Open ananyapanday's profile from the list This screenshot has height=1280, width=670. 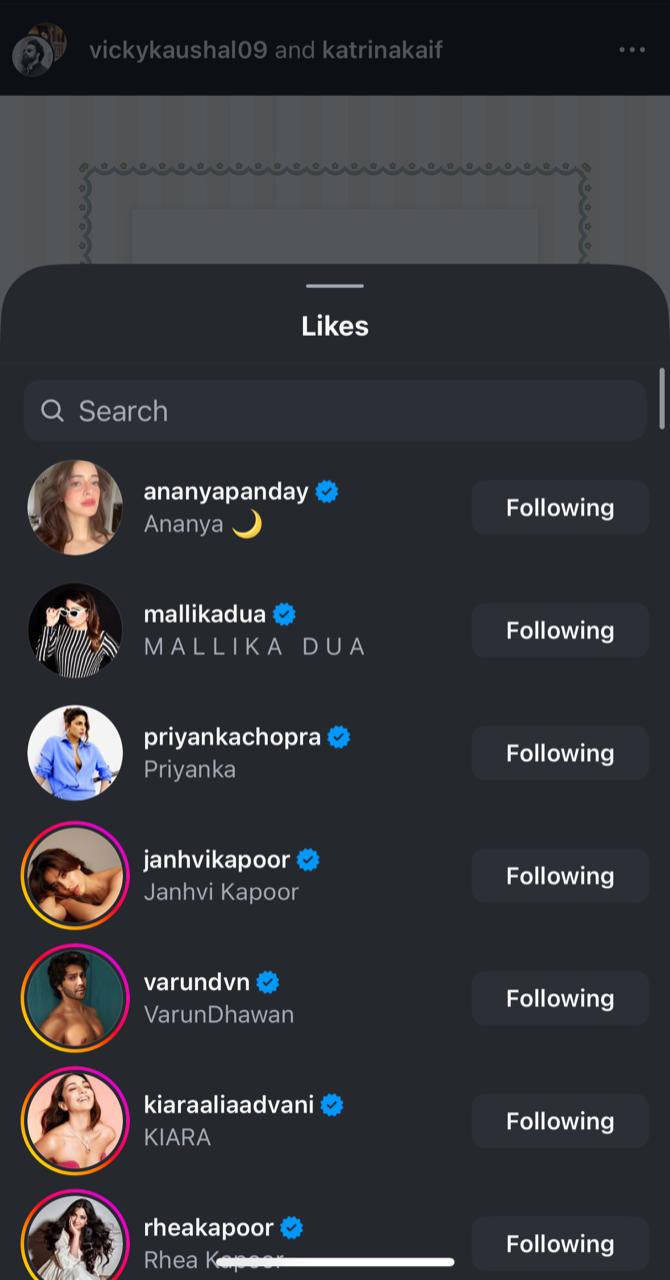pos(225,491)
